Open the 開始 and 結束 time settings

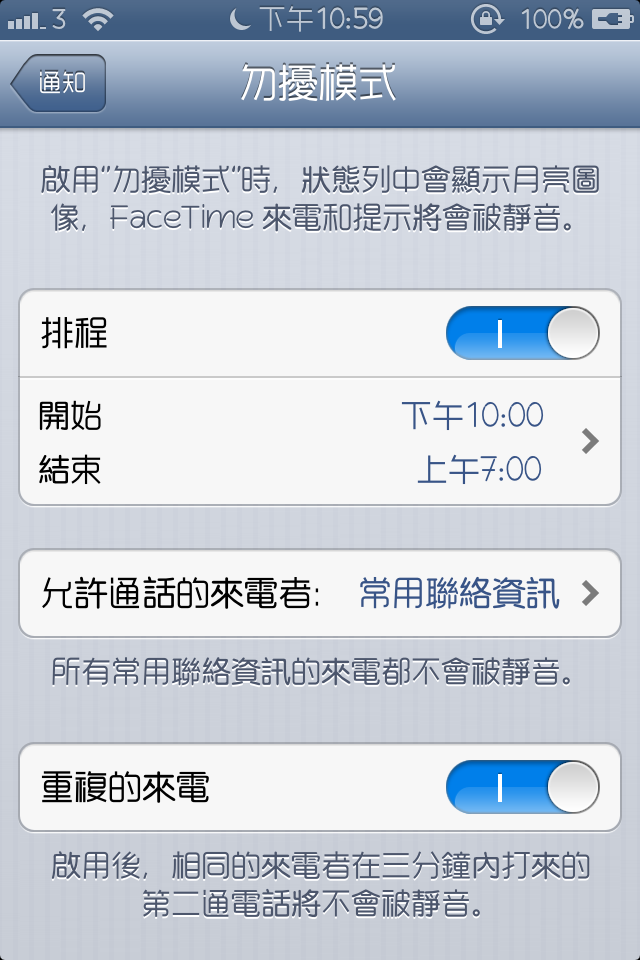pyautogui.click(x=320, y=441)
